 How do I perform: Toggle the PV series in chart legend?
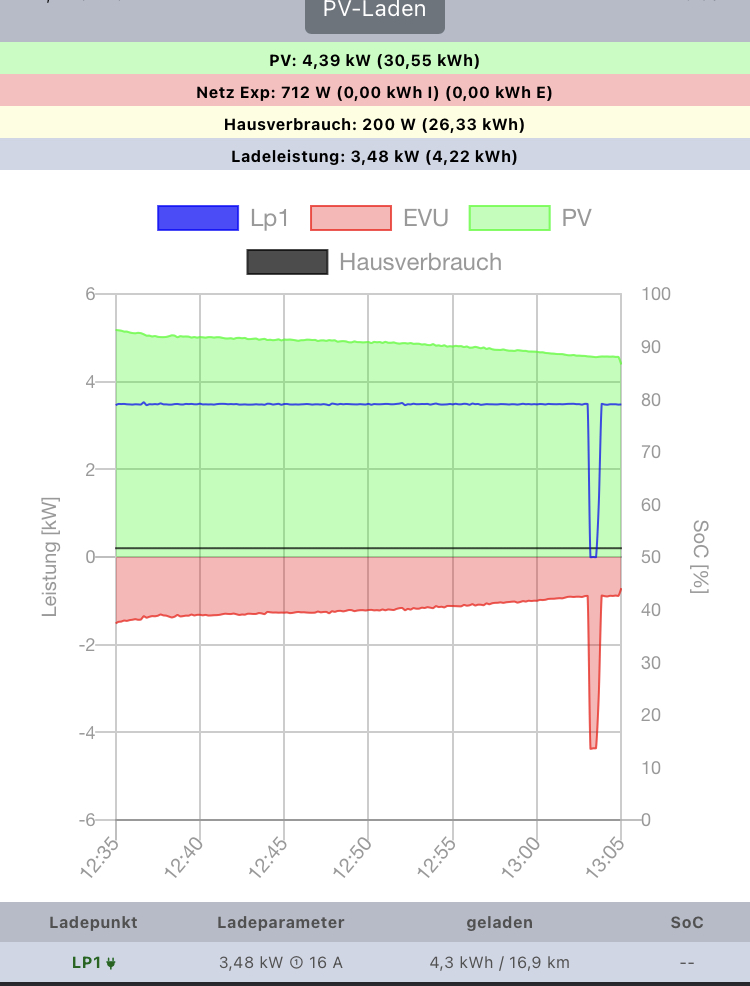[531, 218]
